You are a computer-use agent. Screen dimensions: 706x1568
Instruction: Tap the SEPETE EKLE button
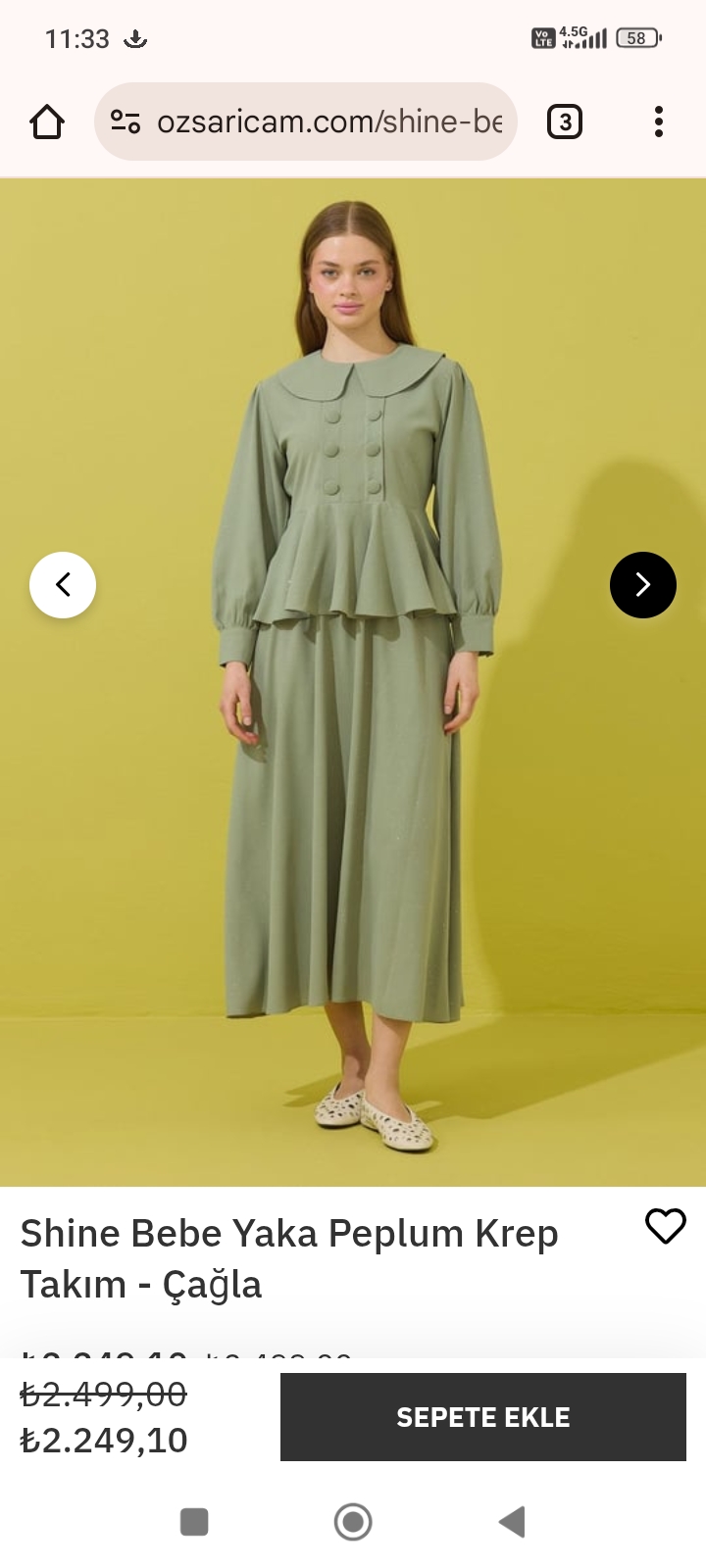[x=482, y=1417]
